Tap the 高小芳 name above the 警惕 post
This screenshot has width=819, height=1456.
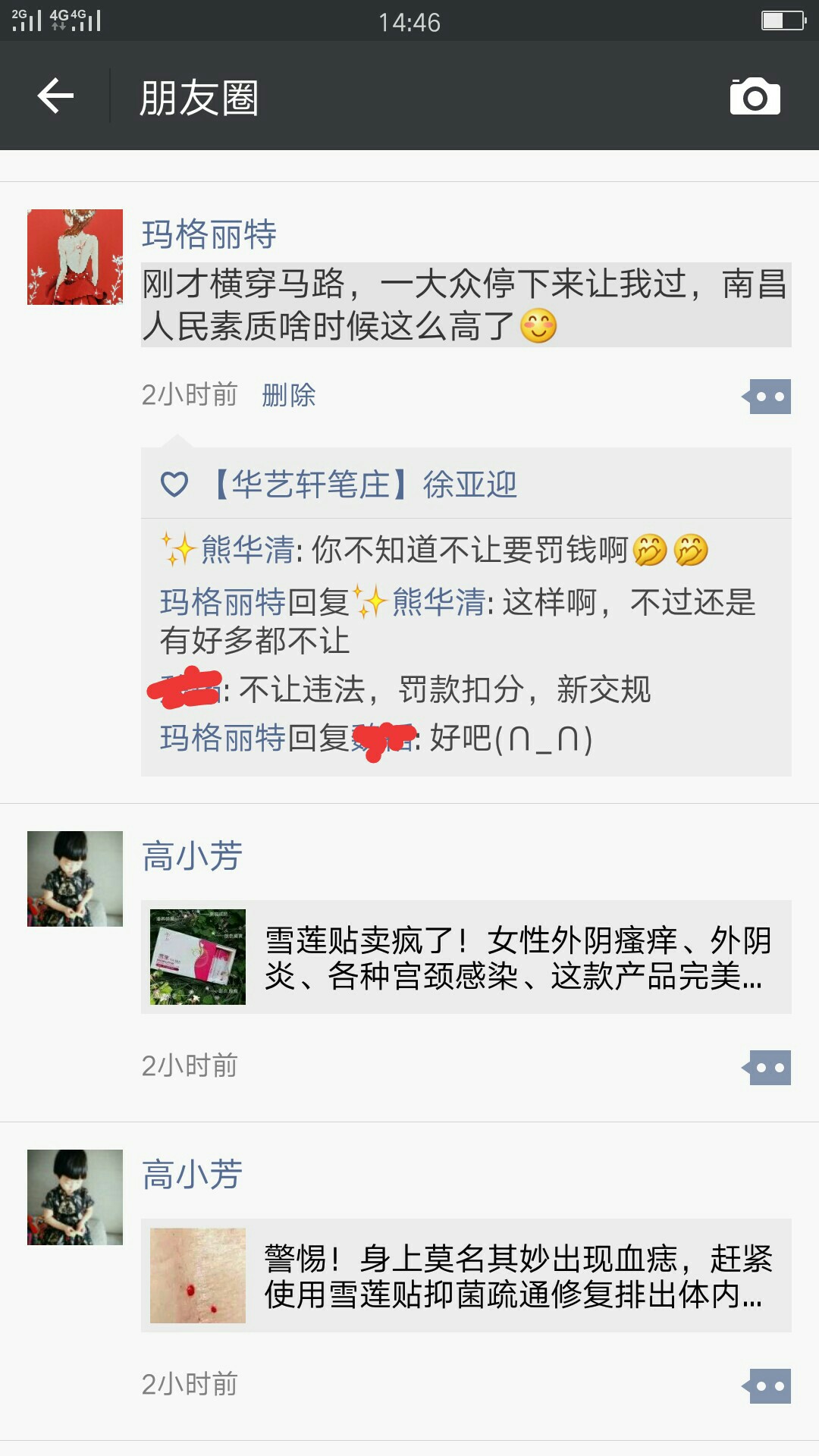[x=193, y=1175]
